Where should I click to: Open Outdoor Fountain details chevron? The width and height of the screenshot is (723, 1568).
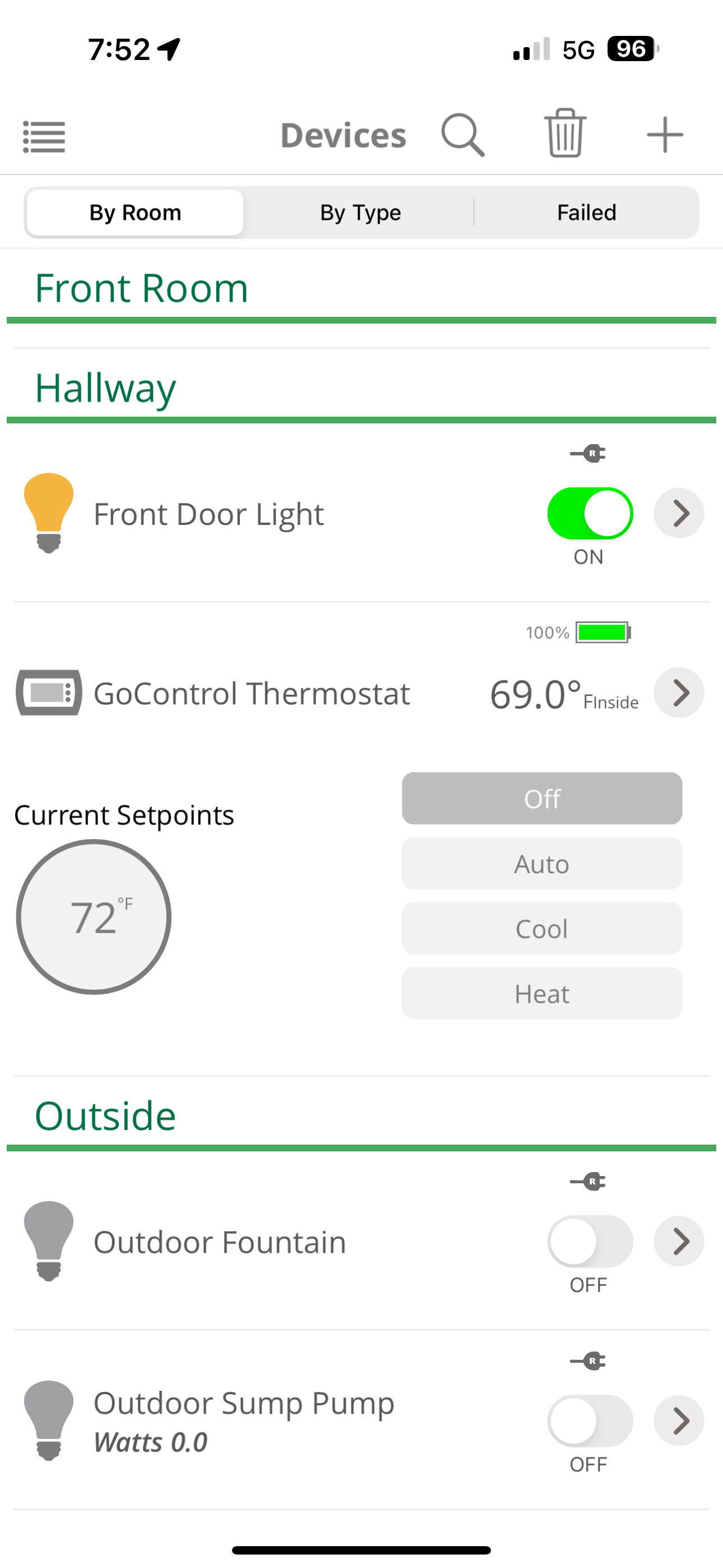[679, 1241]
